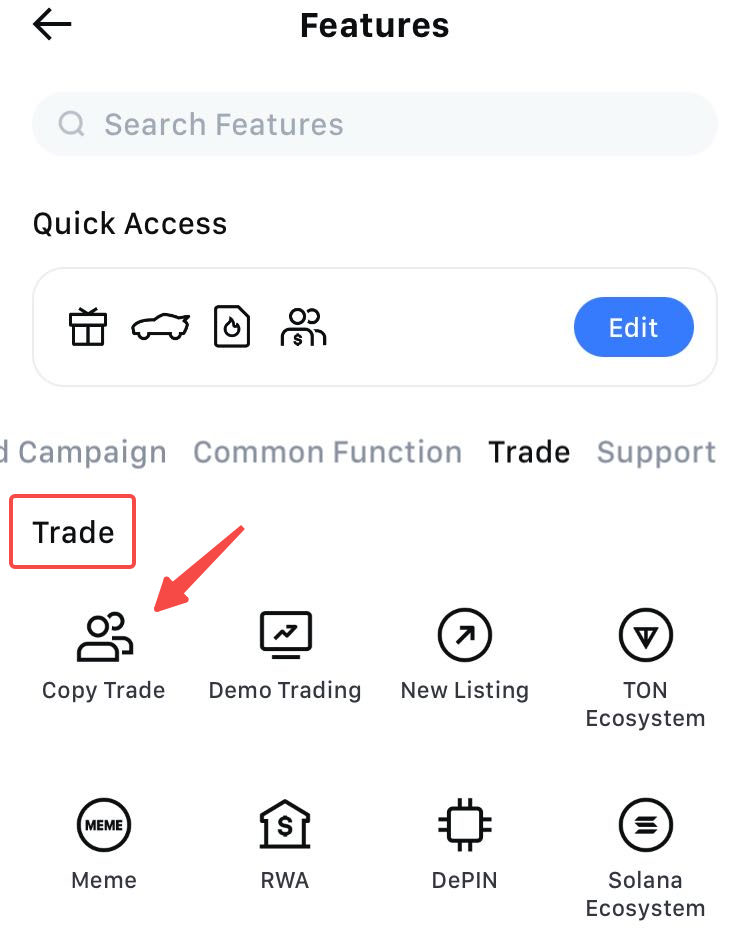
Task: Tap the Search Features field
Action: [375, 124]
